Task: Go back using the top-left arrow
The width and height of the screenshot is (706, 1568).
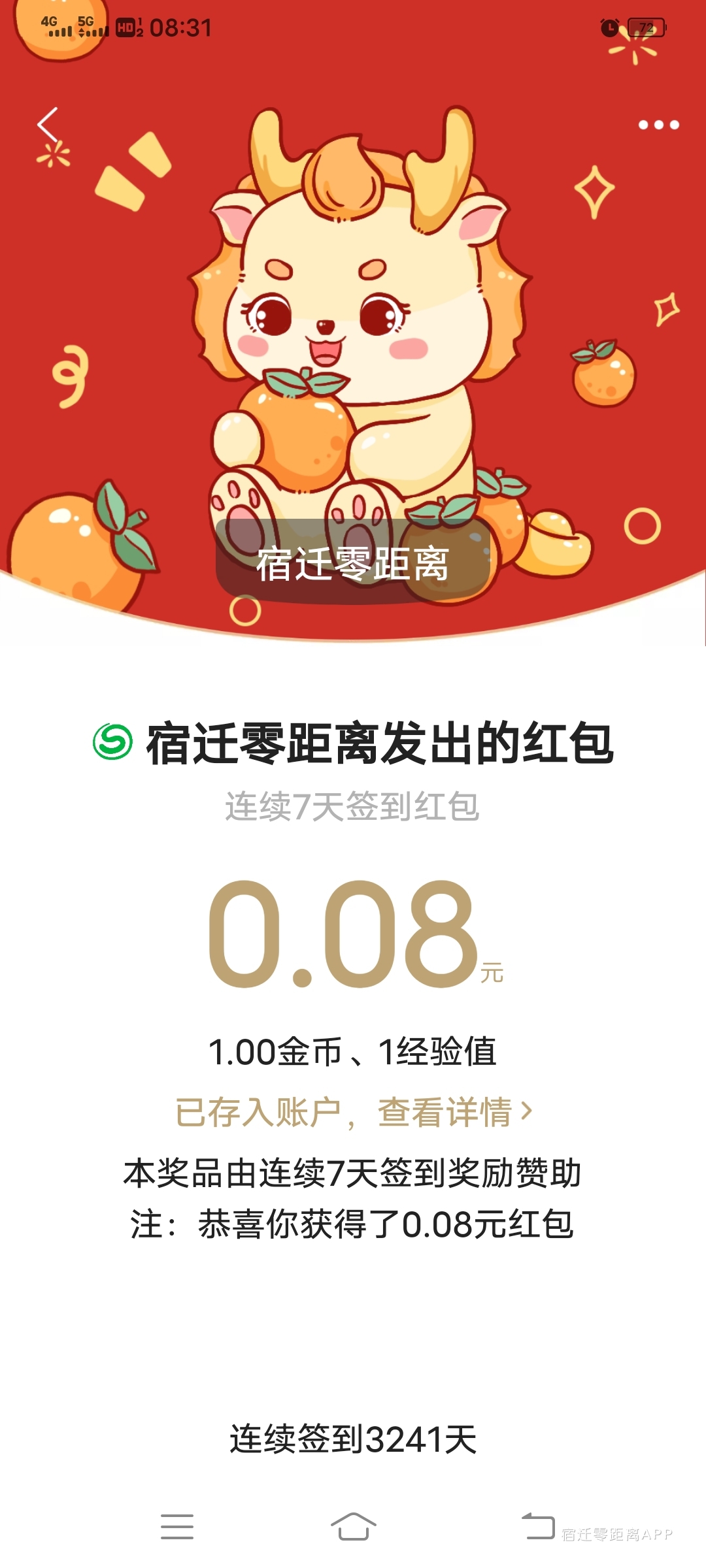Action: [48, 124]
